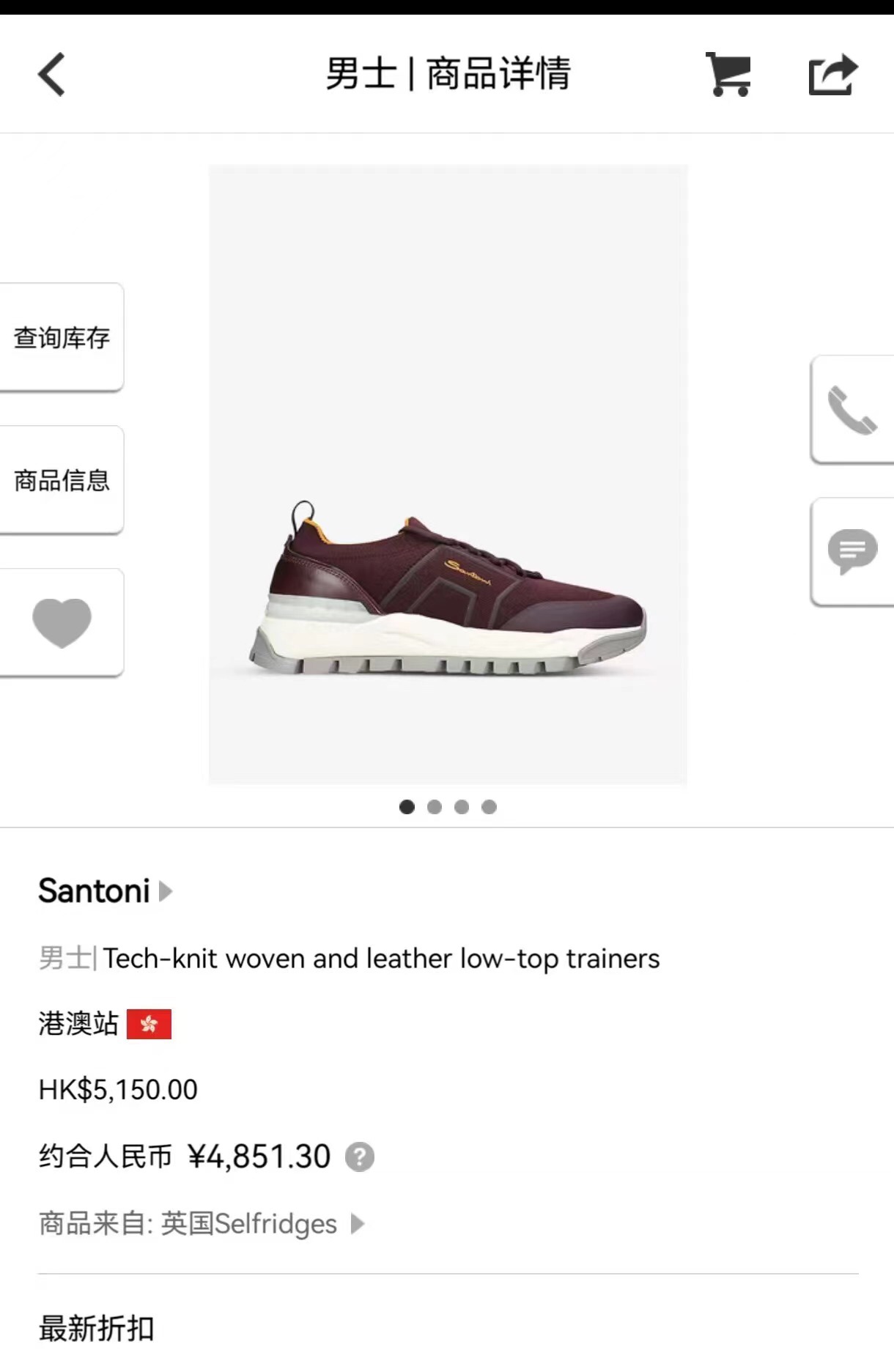Open 商品来自: 英国Selfridges source link
This screenshot has width=894, height=1372.
(202, 1224)
